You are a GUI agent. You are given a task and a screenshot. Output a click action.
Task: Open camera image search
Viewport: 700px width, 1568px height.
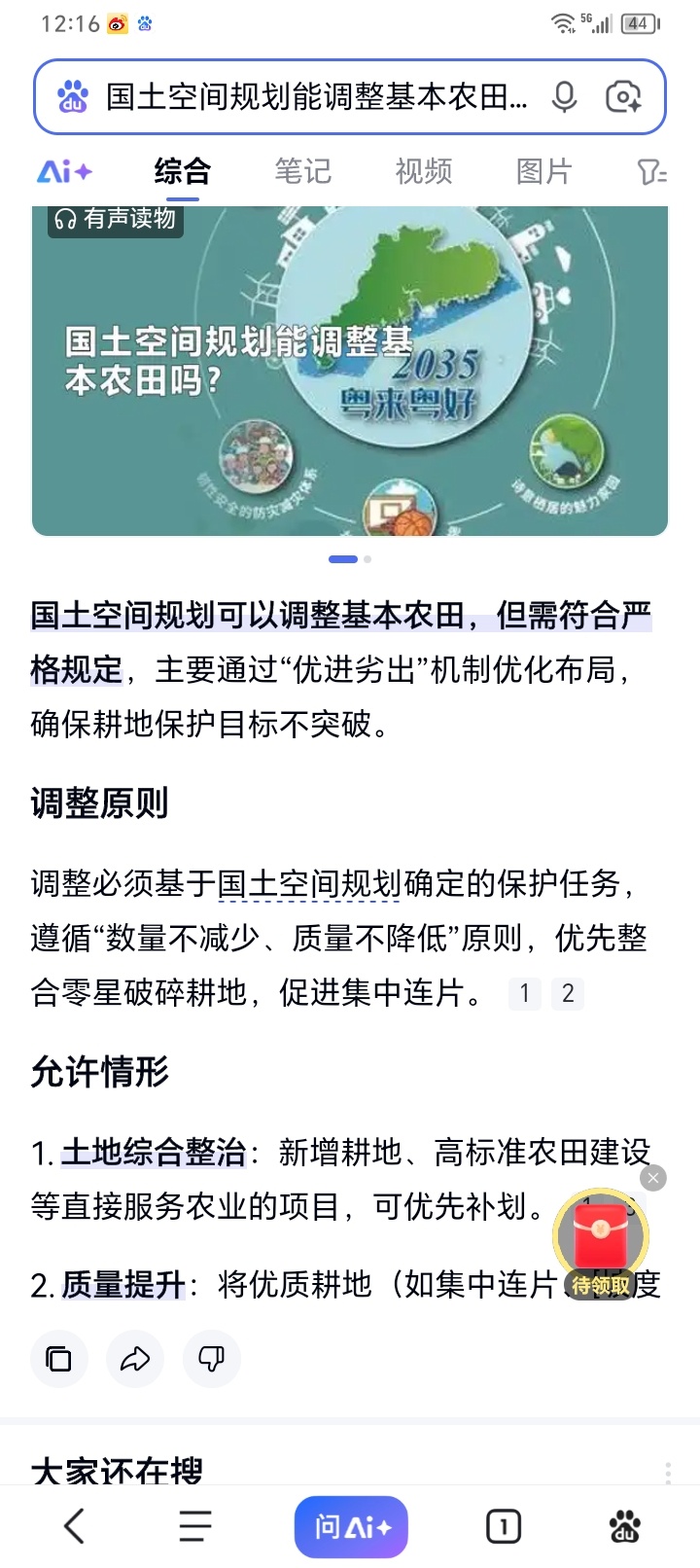pyautogui.click(x=623, y=96)
